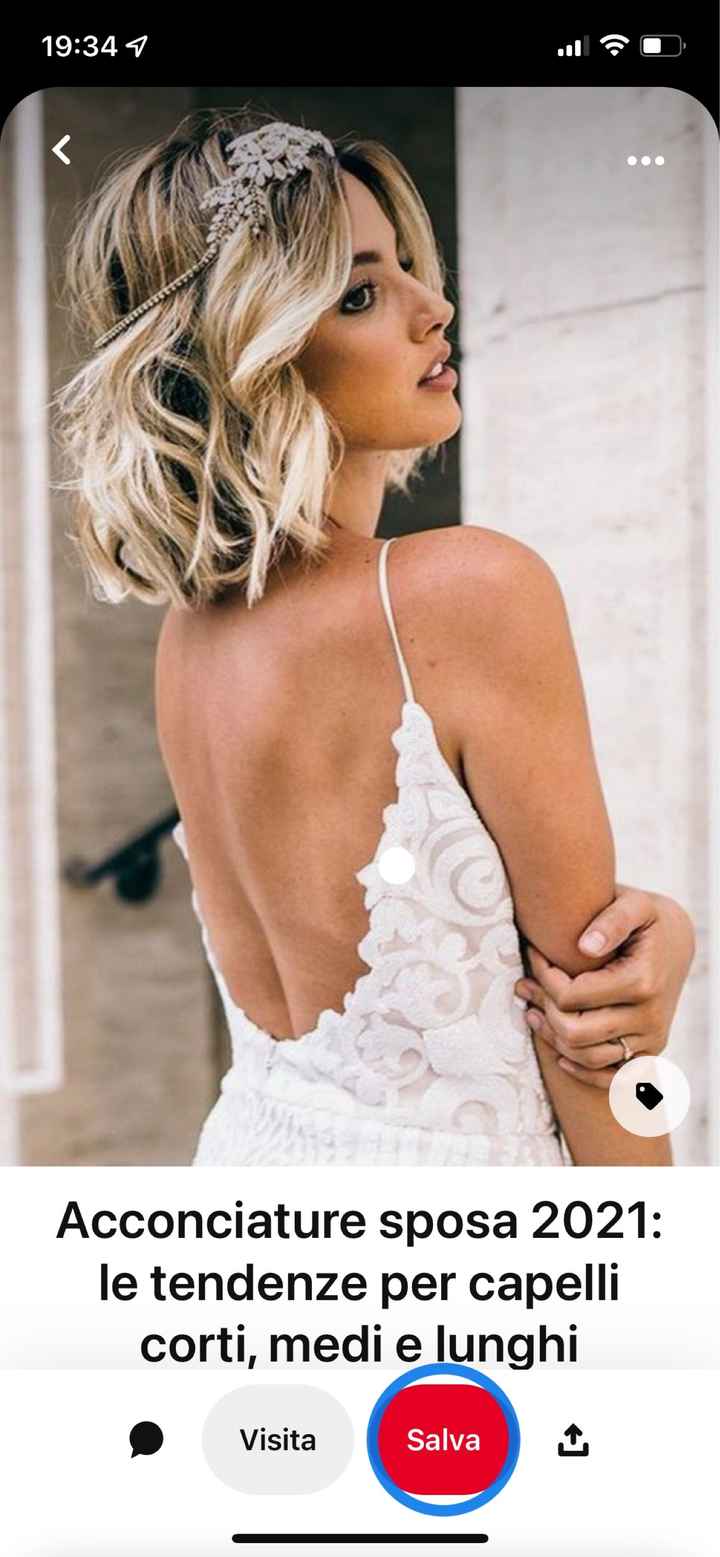The height and width of the screenshot is (1557, 720).
Task: Share this pin
Action: point(573,1440)
